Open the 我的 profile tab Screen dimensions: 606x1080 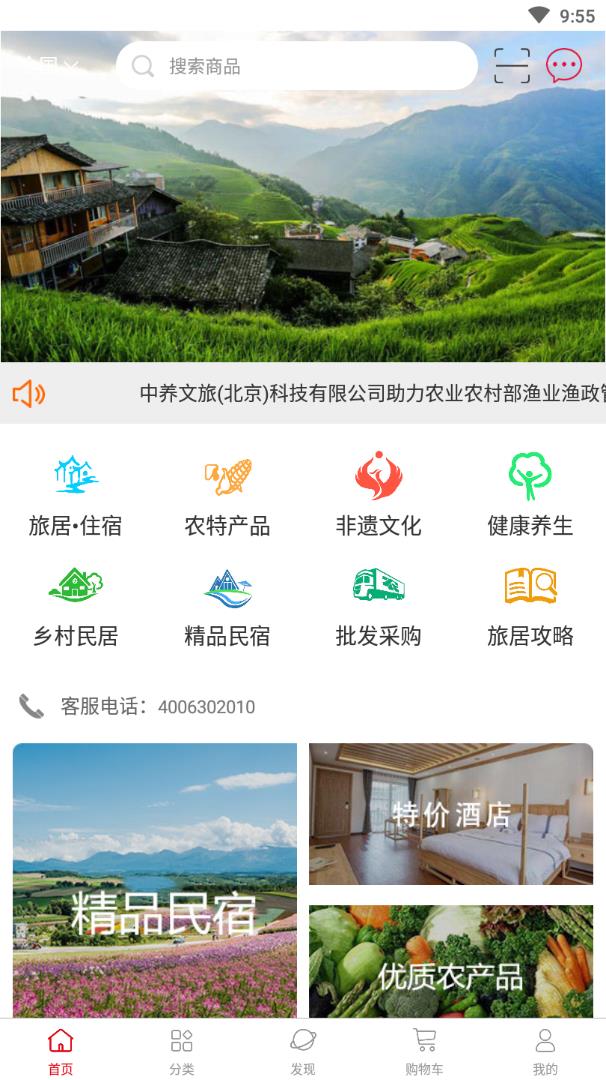[x=545, y=1051]
